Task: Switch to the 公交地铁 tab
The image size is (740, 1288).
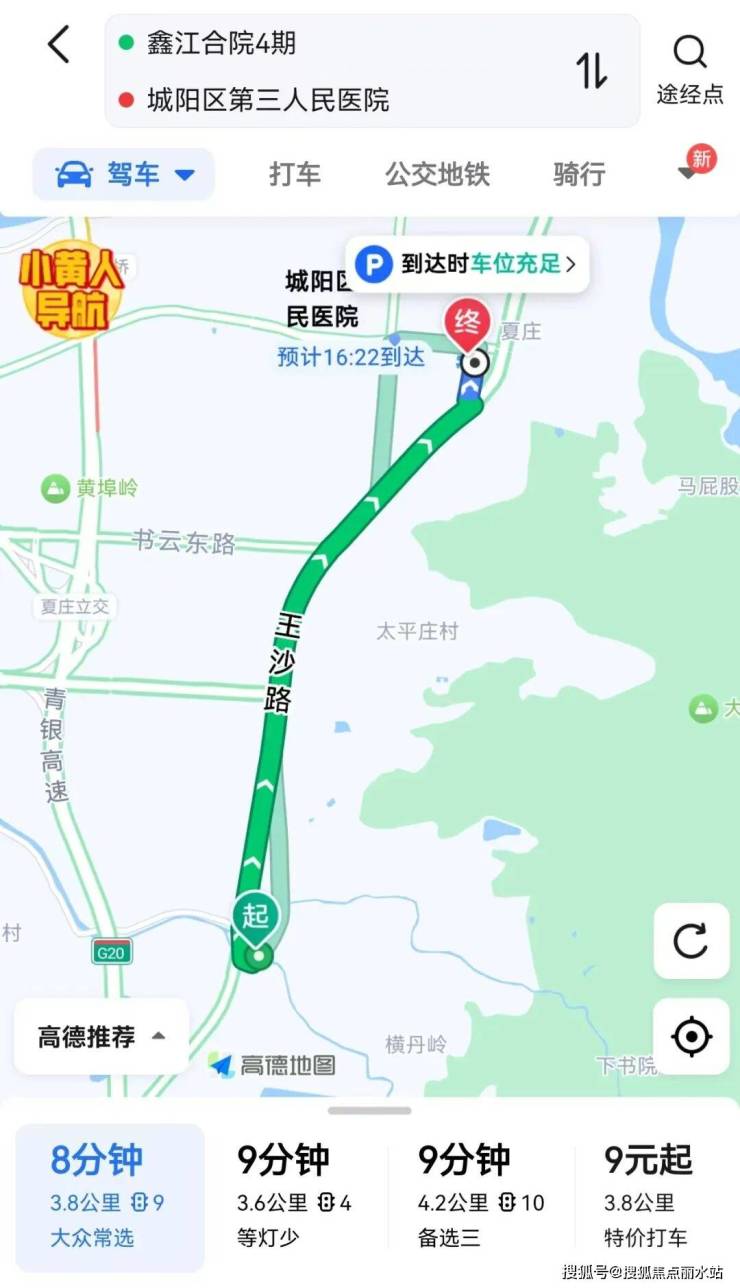Action: pyautogui.click(x=437, y=174)
